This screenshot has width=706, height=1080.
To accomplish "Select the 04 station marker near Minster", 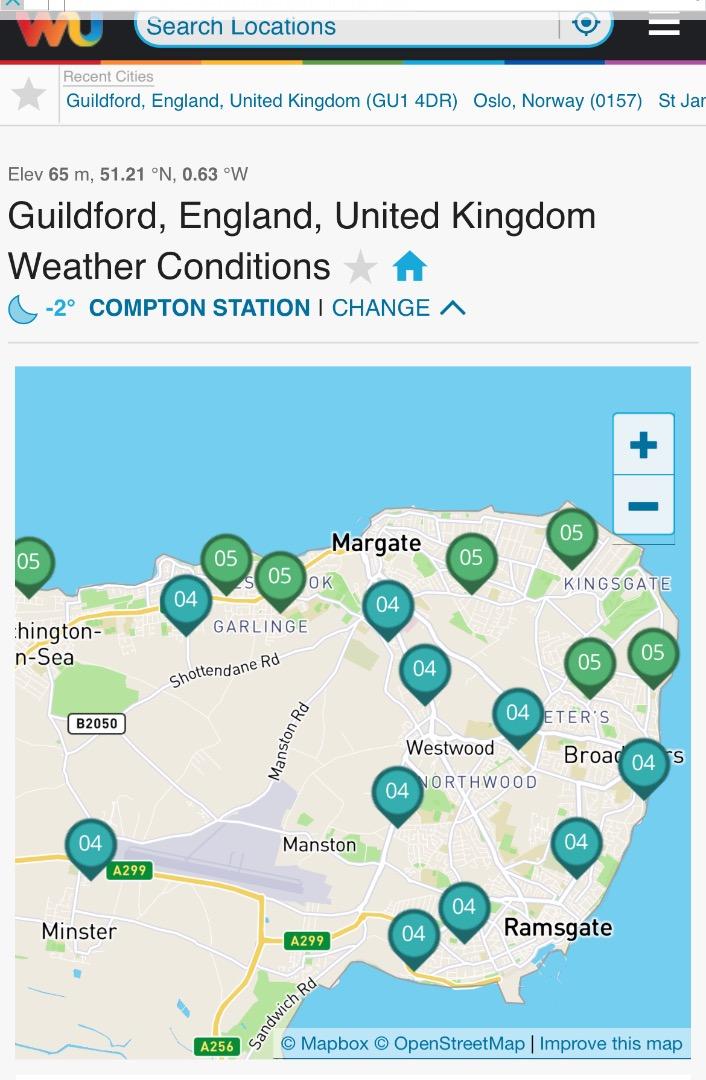I will pyautogui.click(x=90, y=845).
